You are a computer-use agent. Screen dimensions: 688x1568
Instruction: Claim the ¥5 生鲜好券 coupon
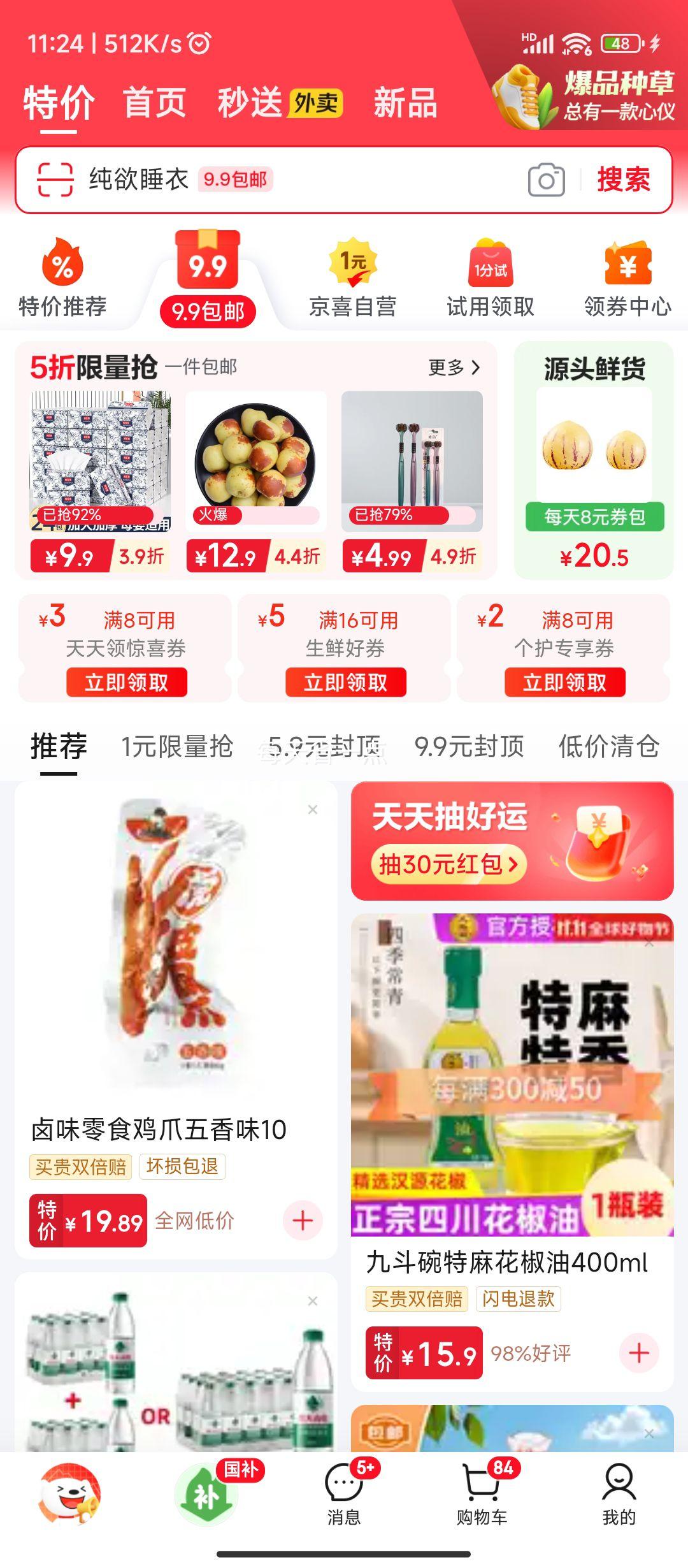pos(345,683)
